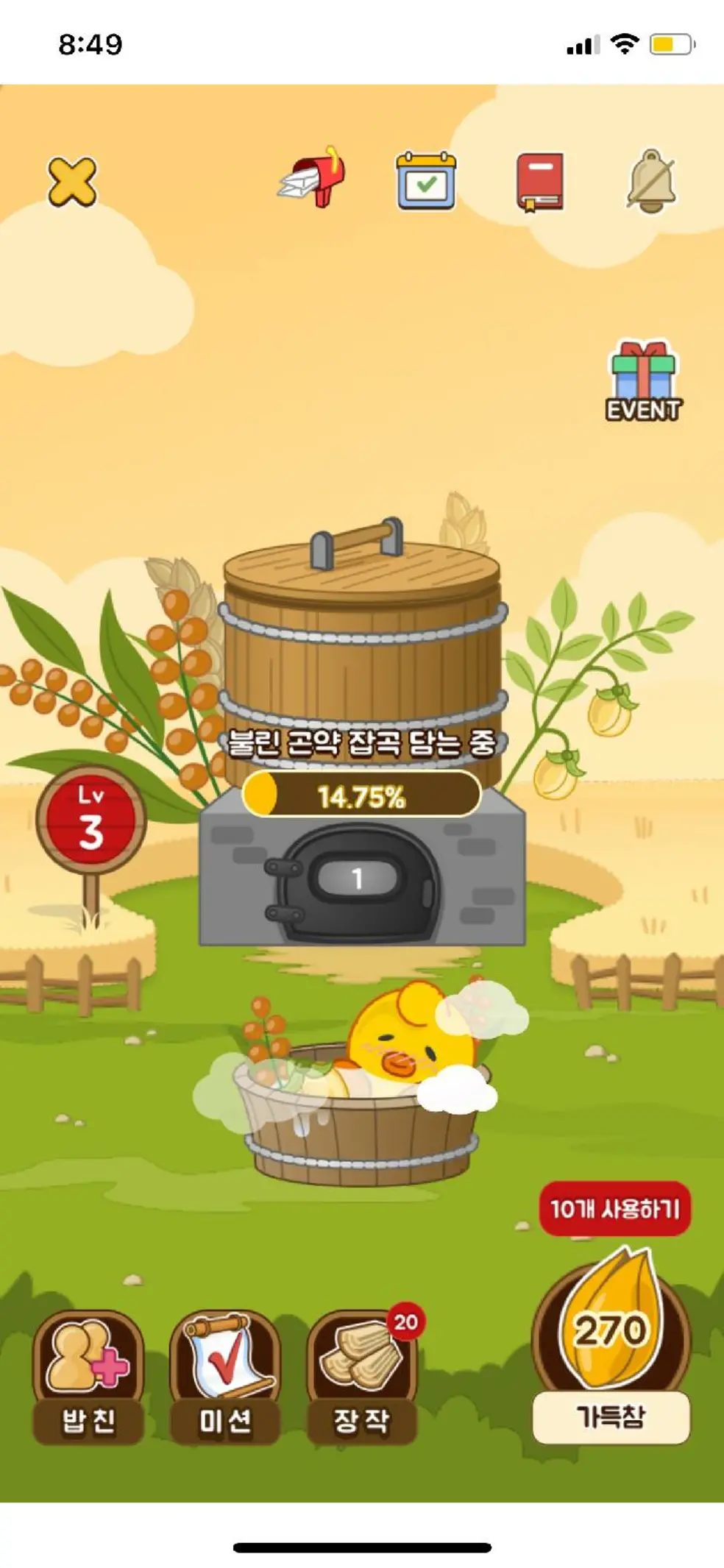Tap the 밥친 friends button

(88, 1377)
